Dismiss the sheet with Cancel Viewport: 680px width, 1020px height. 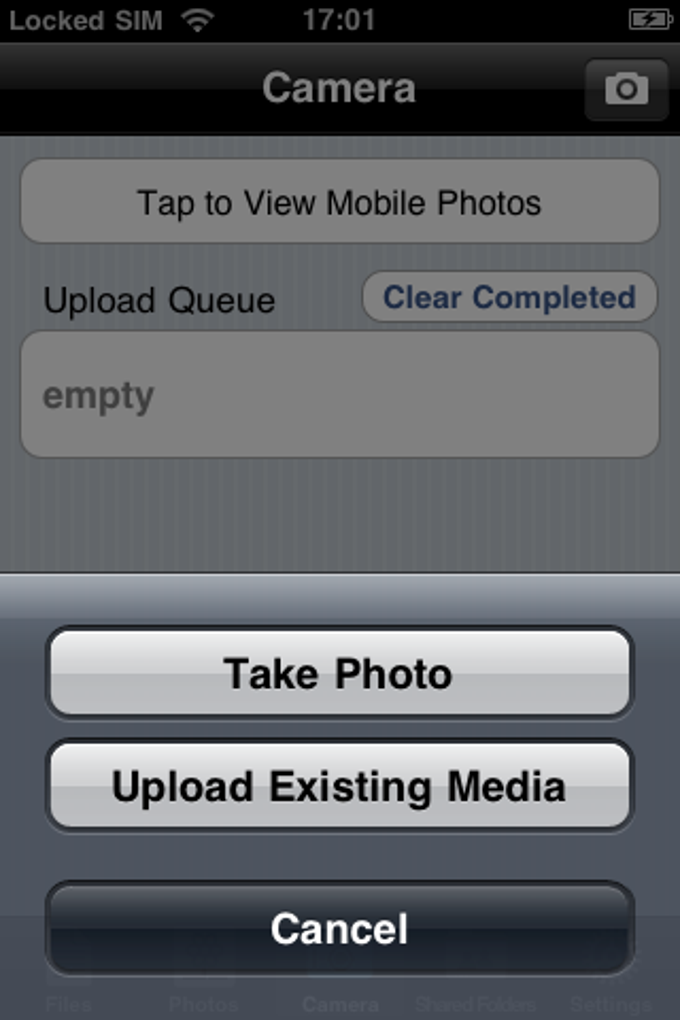click(x=339, y=928)
